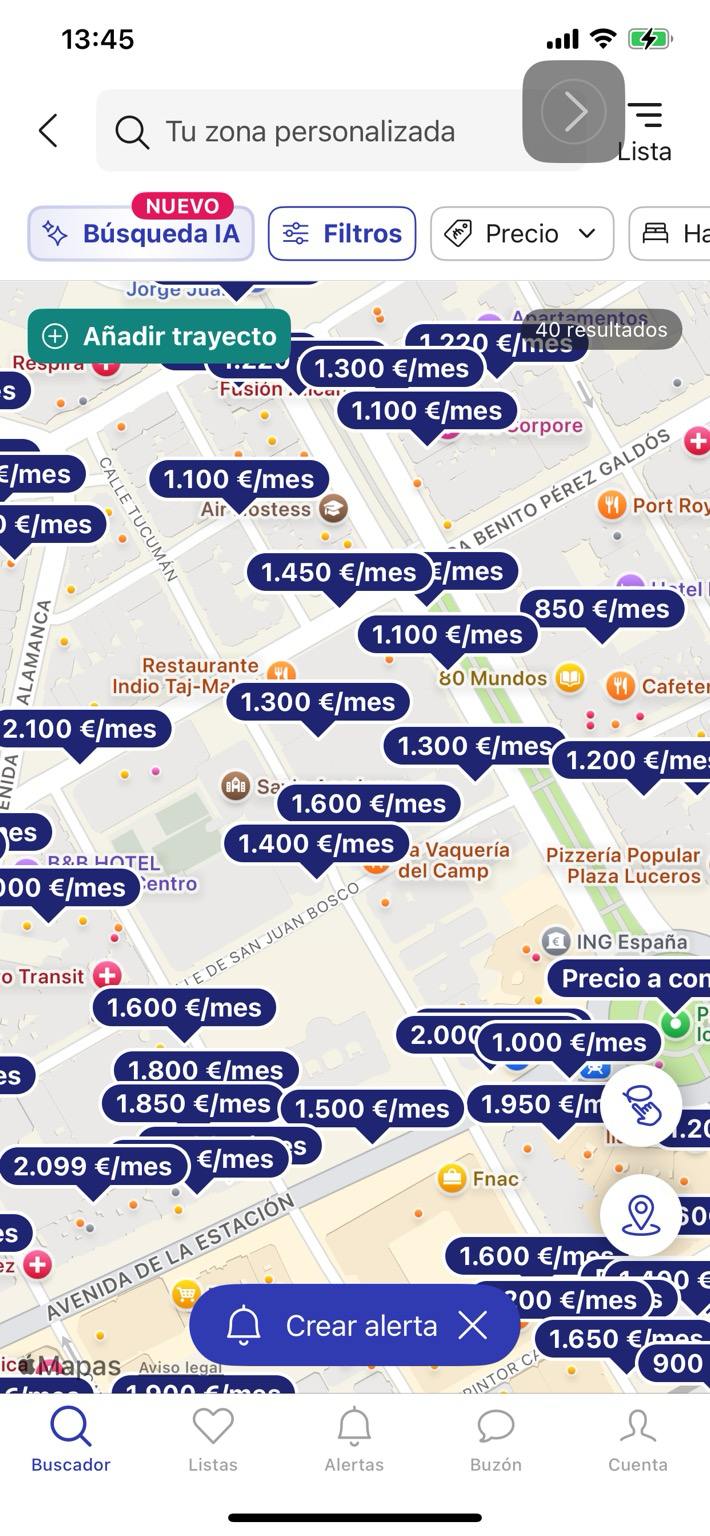Open the 1.500 €/mes map marker
The height and width of the screenshot is (1536, 710).
372,1109
